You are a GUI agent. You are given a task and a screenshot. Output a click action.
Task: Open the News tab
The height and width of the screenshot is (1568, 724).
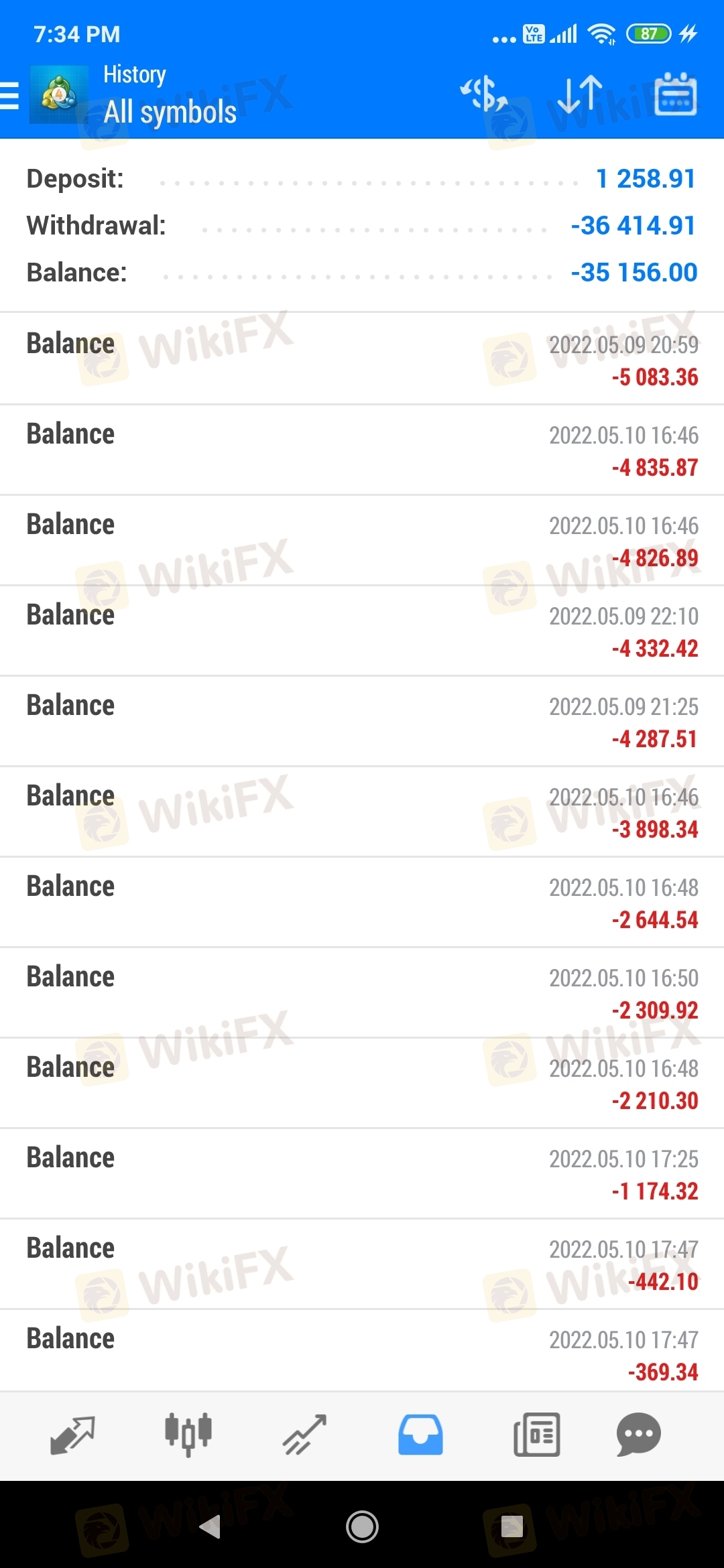tap(536, 1435)
